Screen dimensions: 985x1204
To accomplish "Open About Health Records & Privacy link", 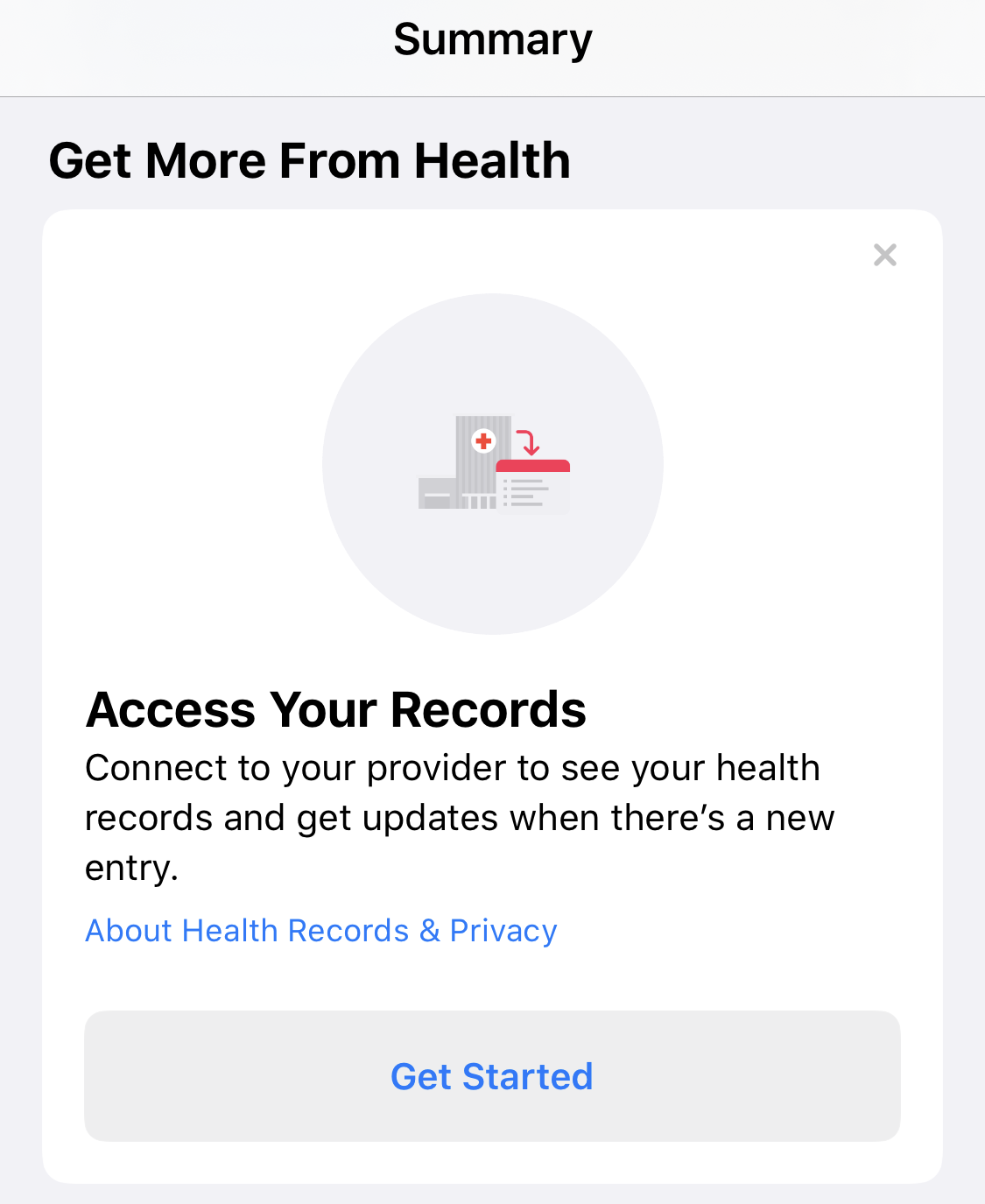I will 321,931.
